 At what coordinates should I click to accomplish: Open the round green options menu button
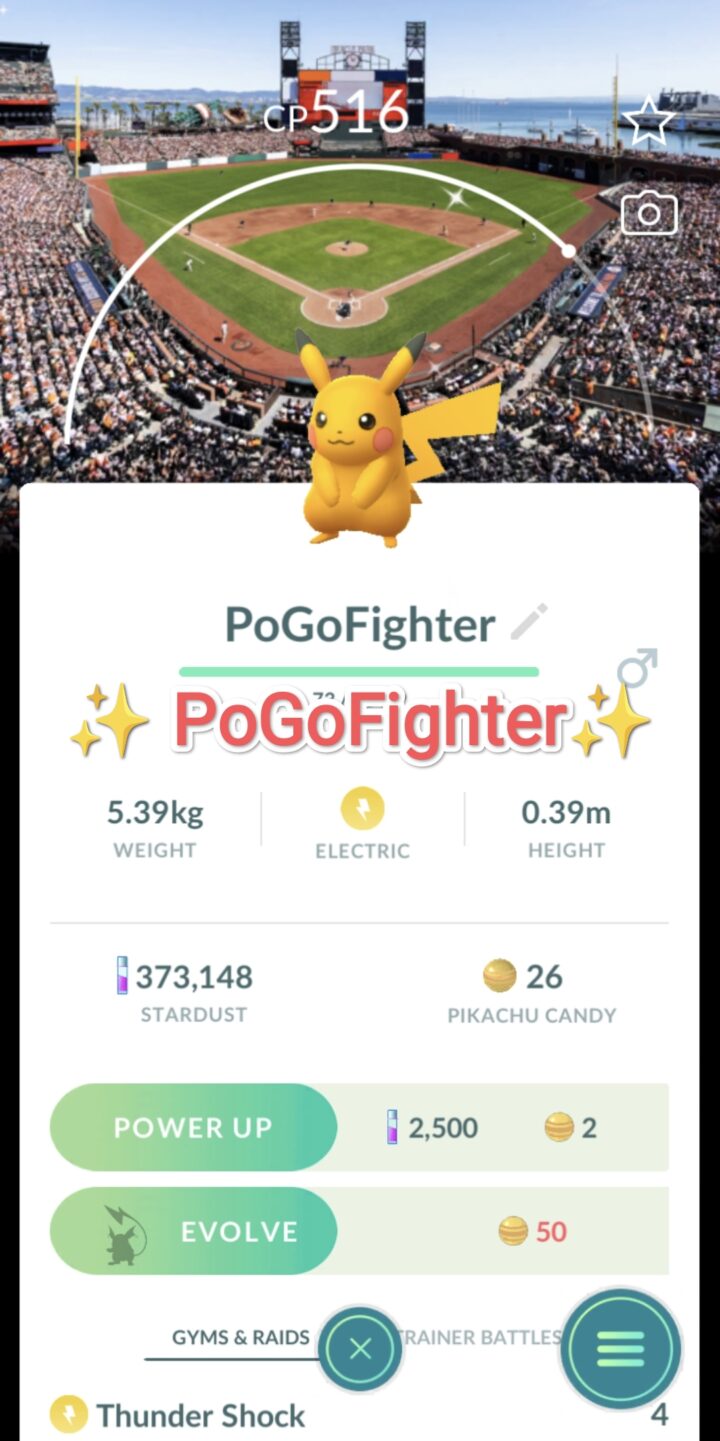point(620,1349)
